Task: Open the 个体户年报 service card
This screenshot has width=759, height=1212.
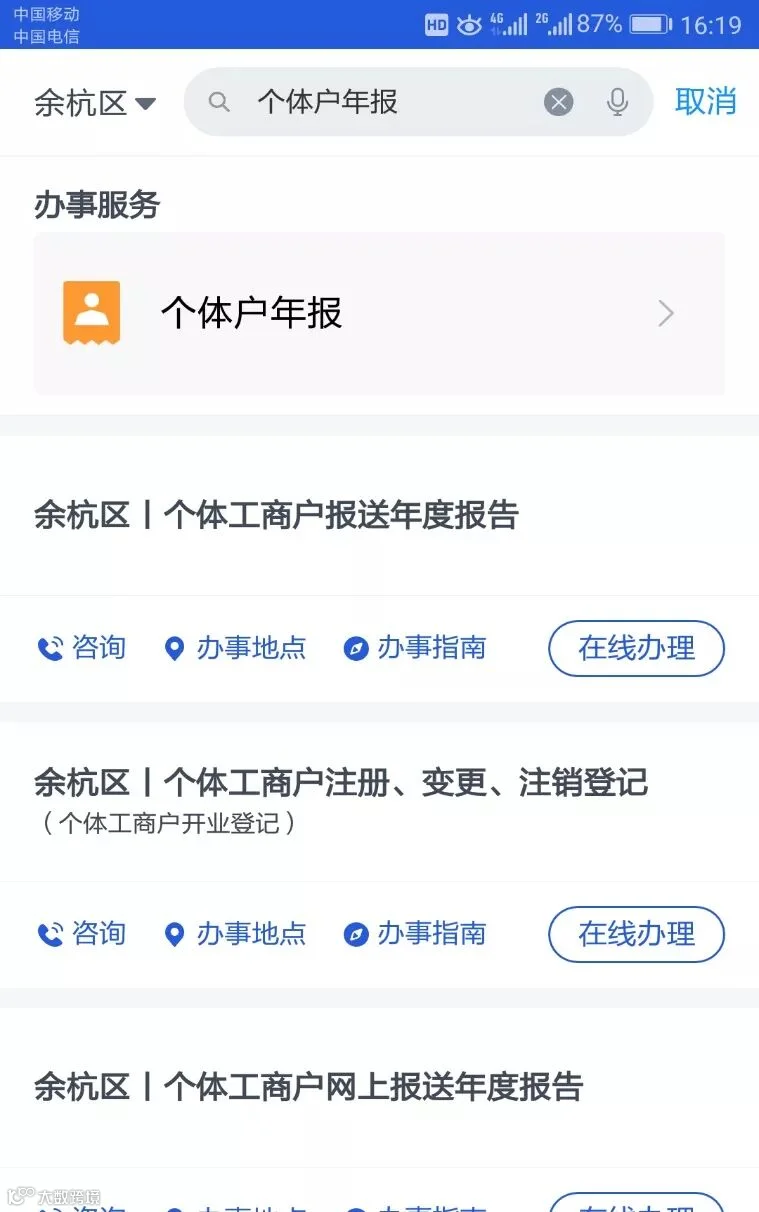Action: tap(380, 314)
